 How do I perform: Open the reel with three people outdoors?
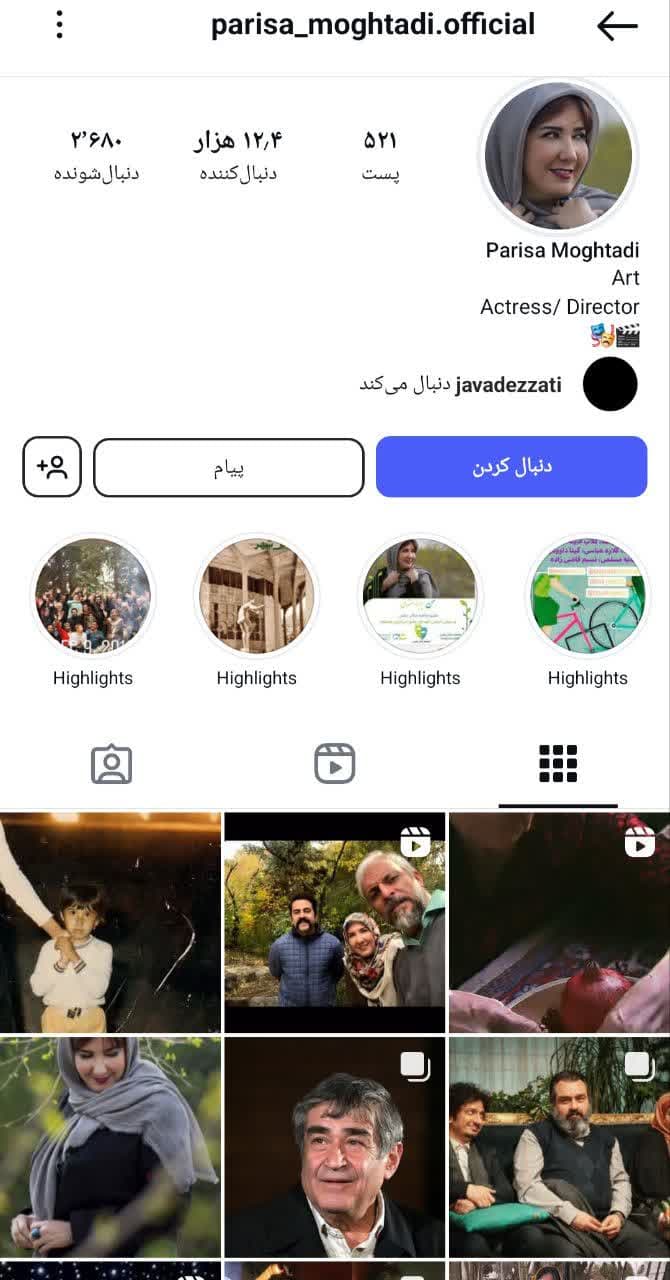tap(334, 922)
